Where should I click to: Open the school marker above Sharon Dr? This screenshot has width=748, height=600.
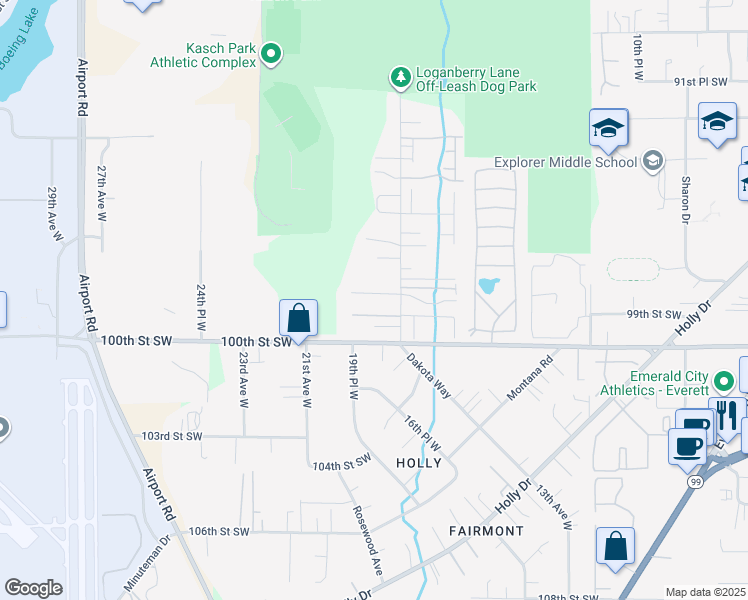point(717,122)
